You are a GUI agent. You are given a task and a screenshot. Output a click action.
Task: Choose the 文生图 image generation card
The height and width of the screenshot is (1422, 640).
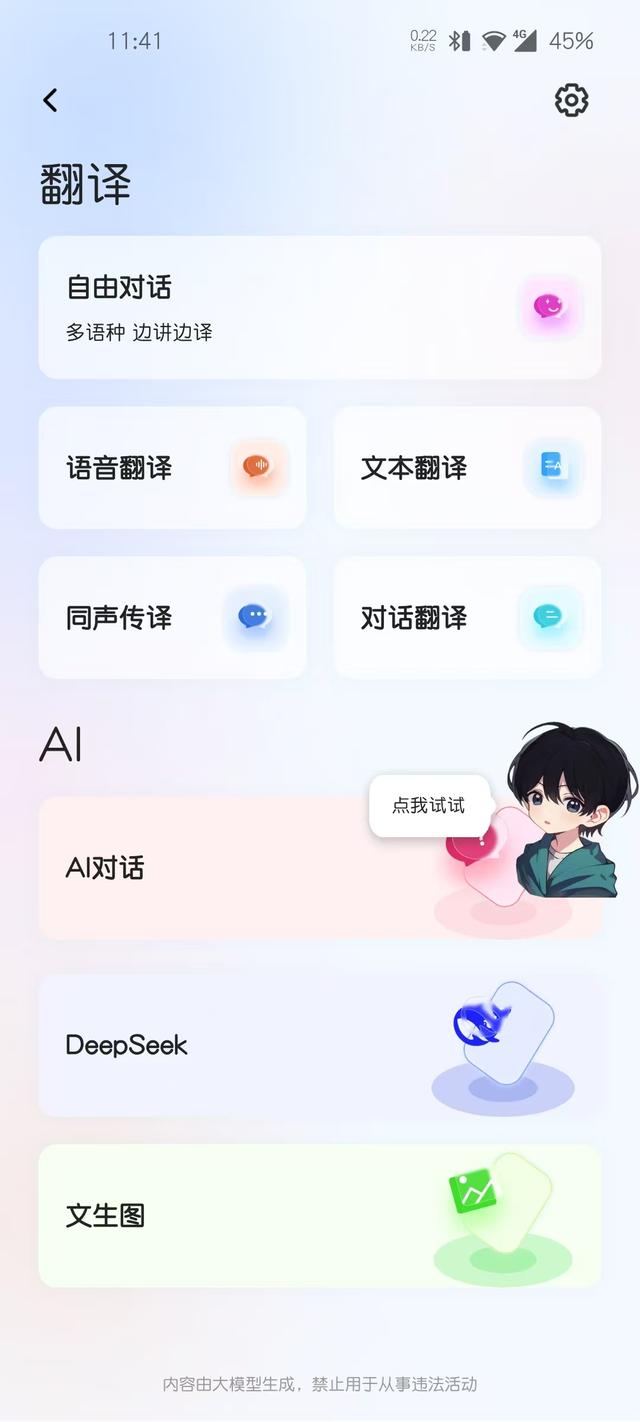coord(319,1215)
